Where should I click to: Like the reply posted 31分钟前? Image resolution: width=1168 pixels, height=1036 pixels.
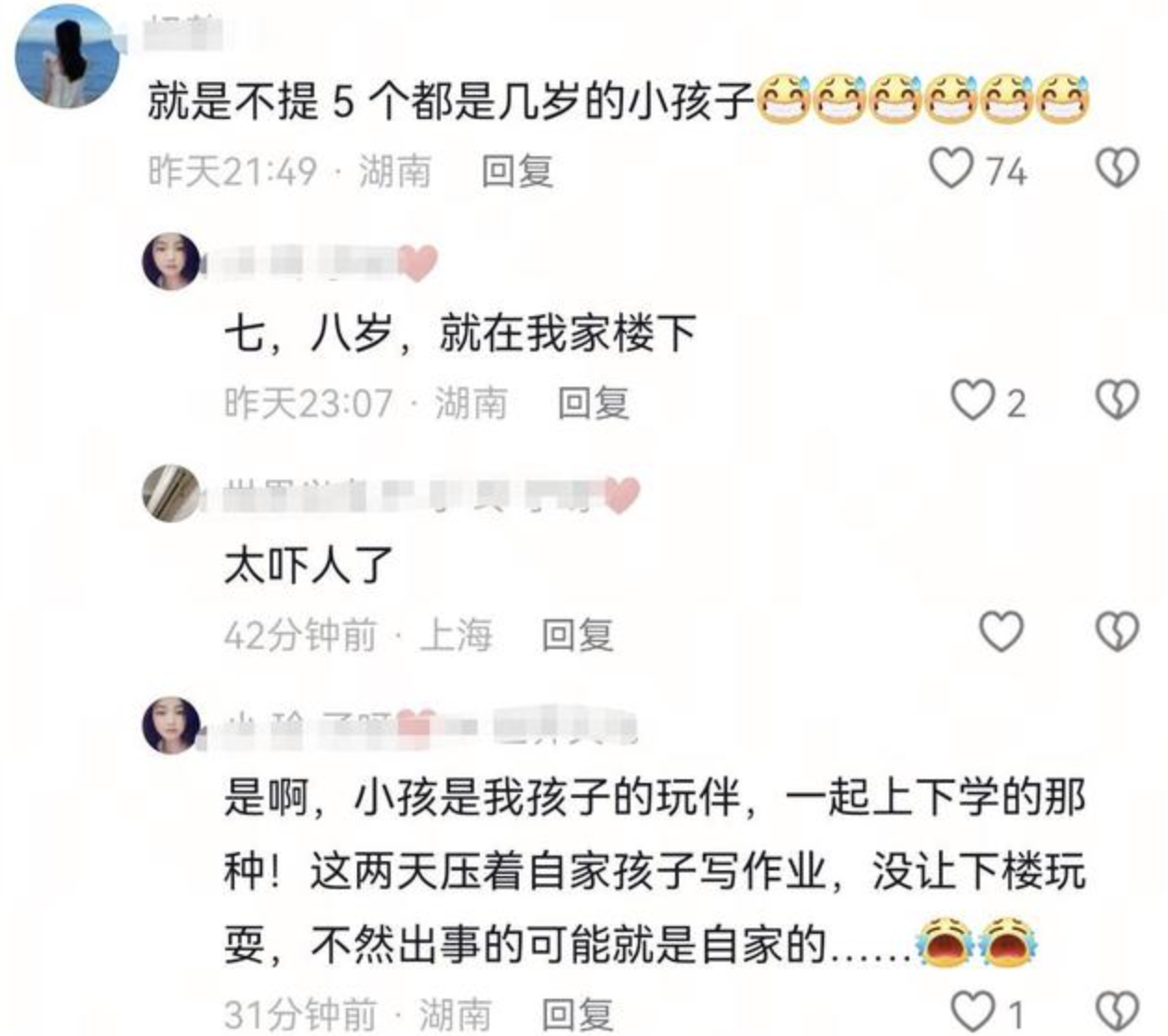(974, 1012)
